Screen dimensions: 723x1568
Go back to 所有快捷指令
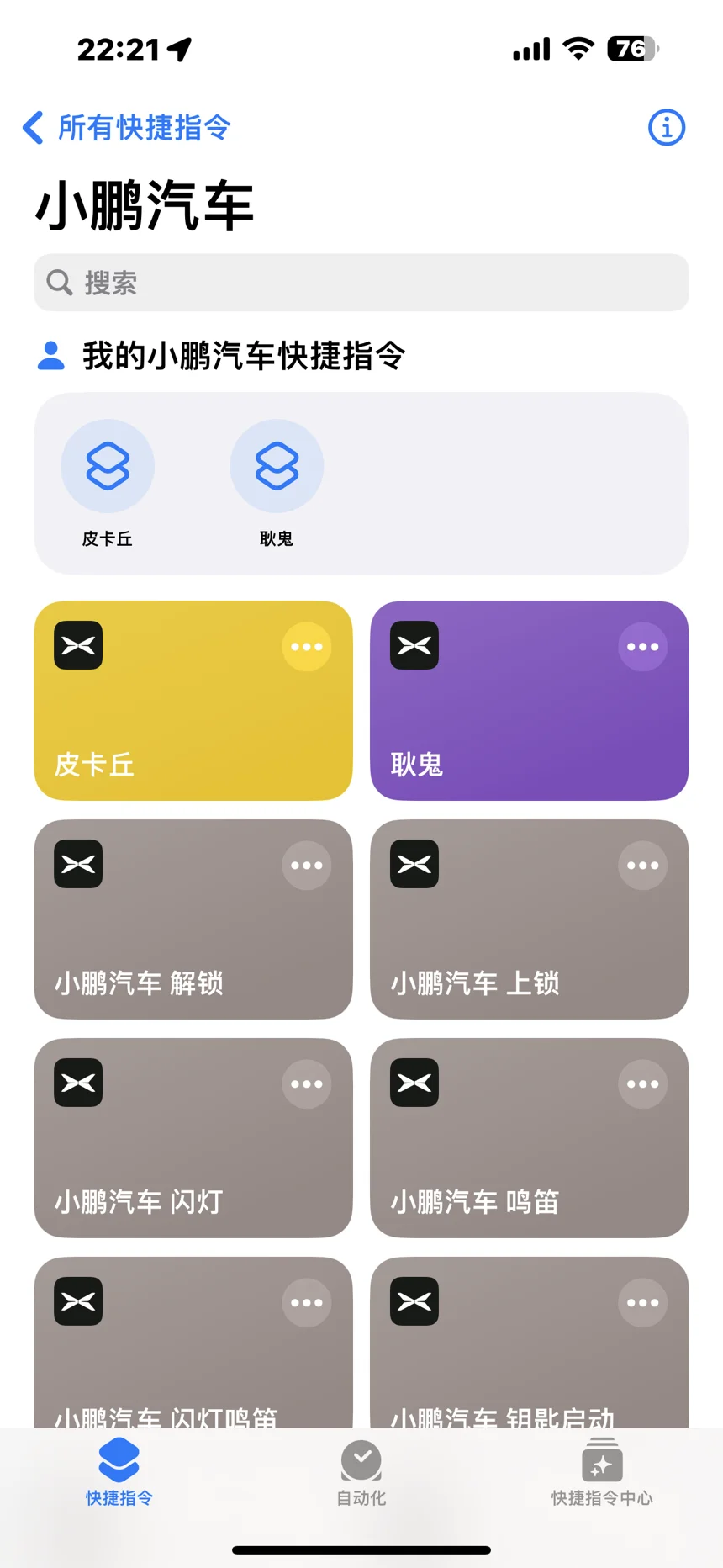coord(126,128)
